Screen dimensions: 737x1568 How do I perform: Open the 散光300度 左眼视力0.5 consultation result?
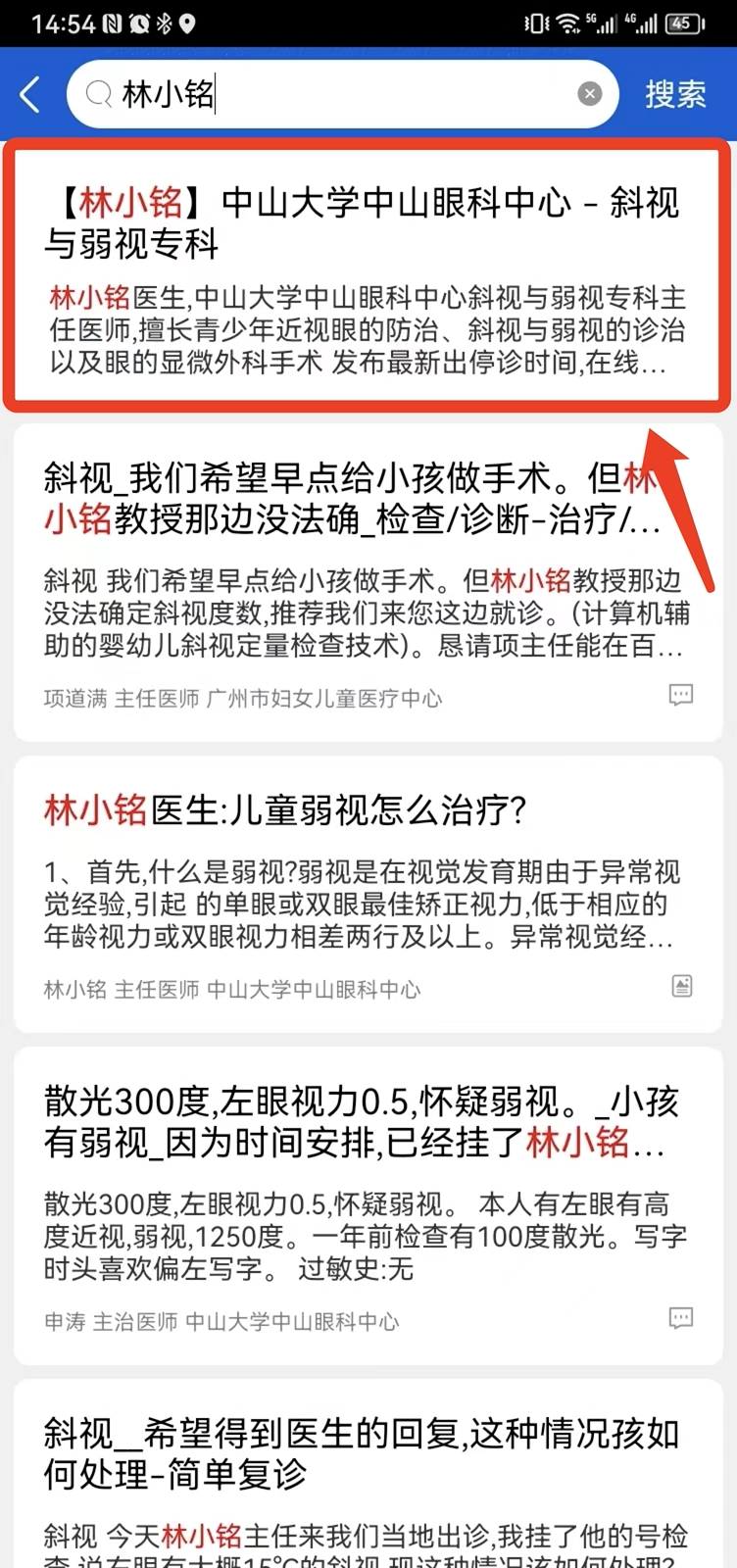pos(368,1205)
